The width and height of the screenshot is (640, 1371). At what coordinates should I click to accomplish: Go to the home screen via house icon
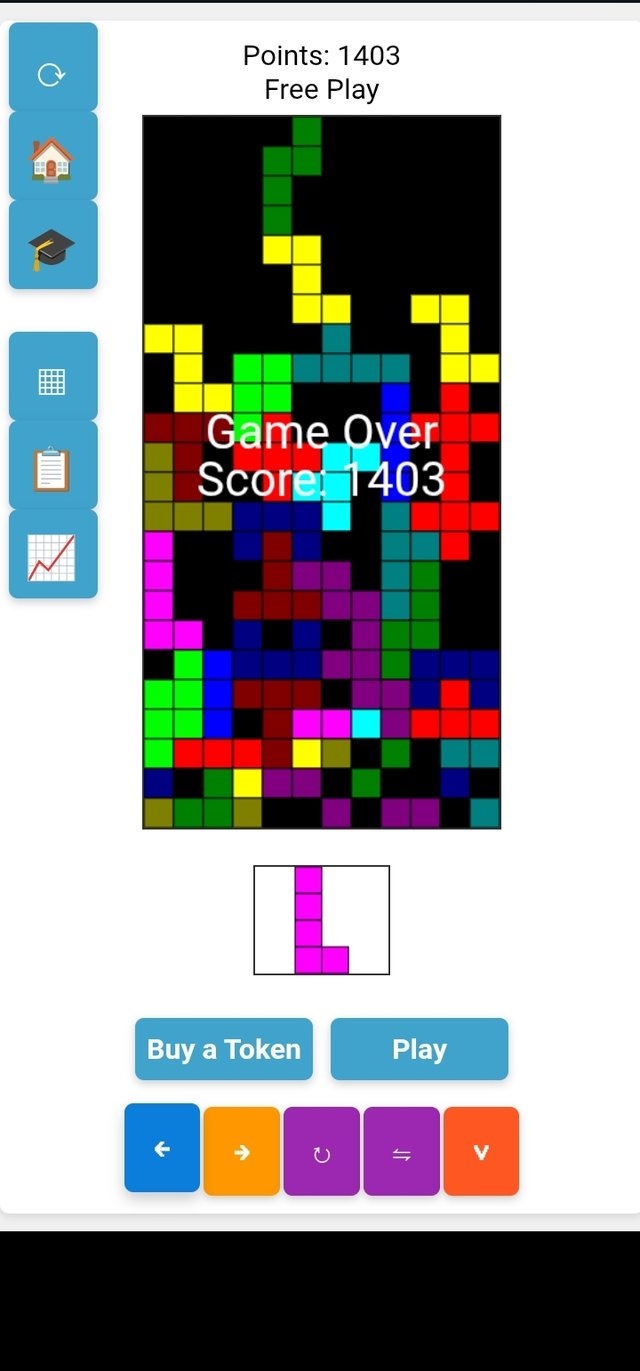click(52, 157)
